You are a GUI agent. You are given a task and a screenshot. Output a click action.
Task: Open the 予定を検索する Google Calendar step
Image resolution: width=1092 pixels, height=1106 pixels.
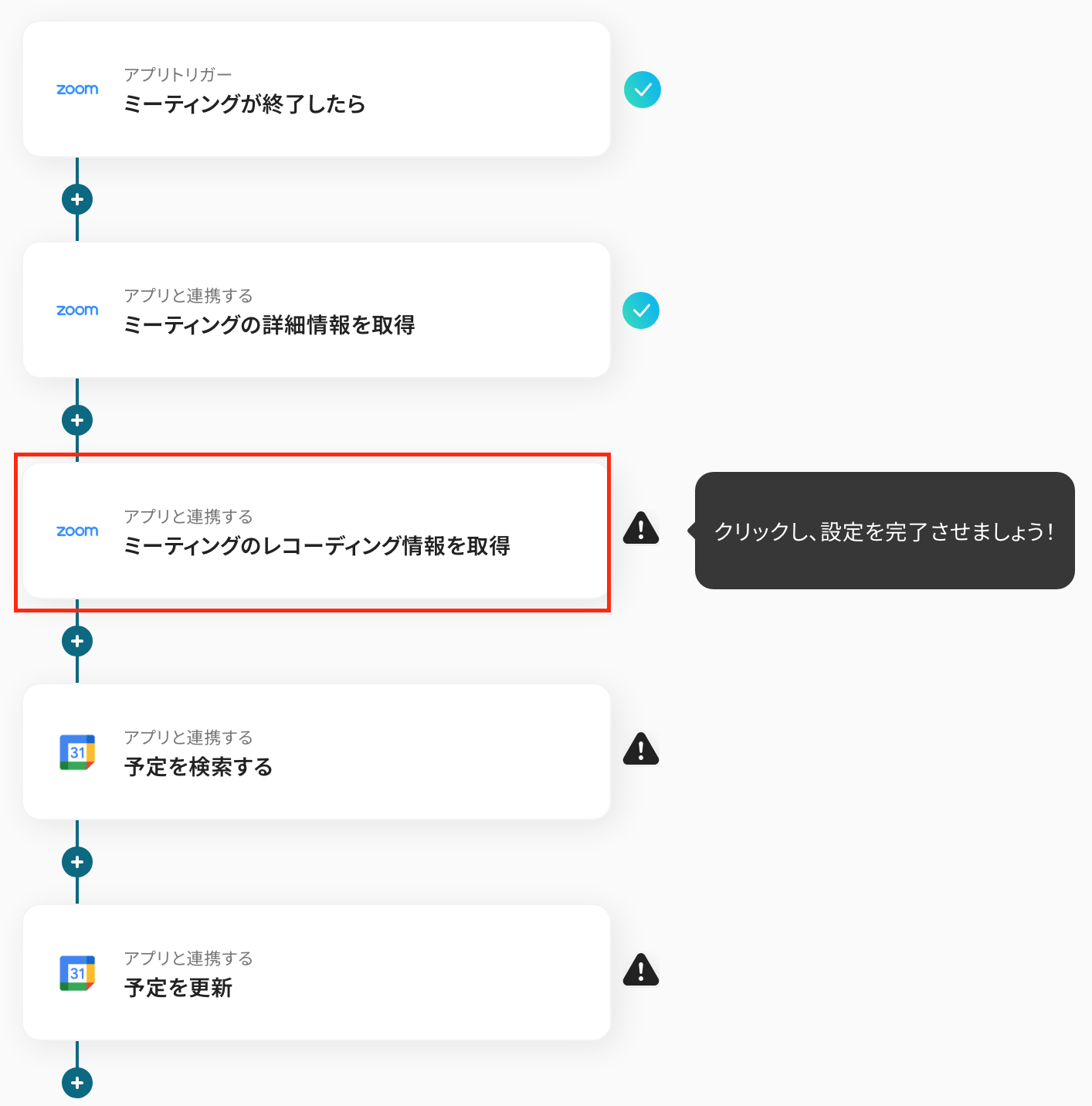(317, 752)
